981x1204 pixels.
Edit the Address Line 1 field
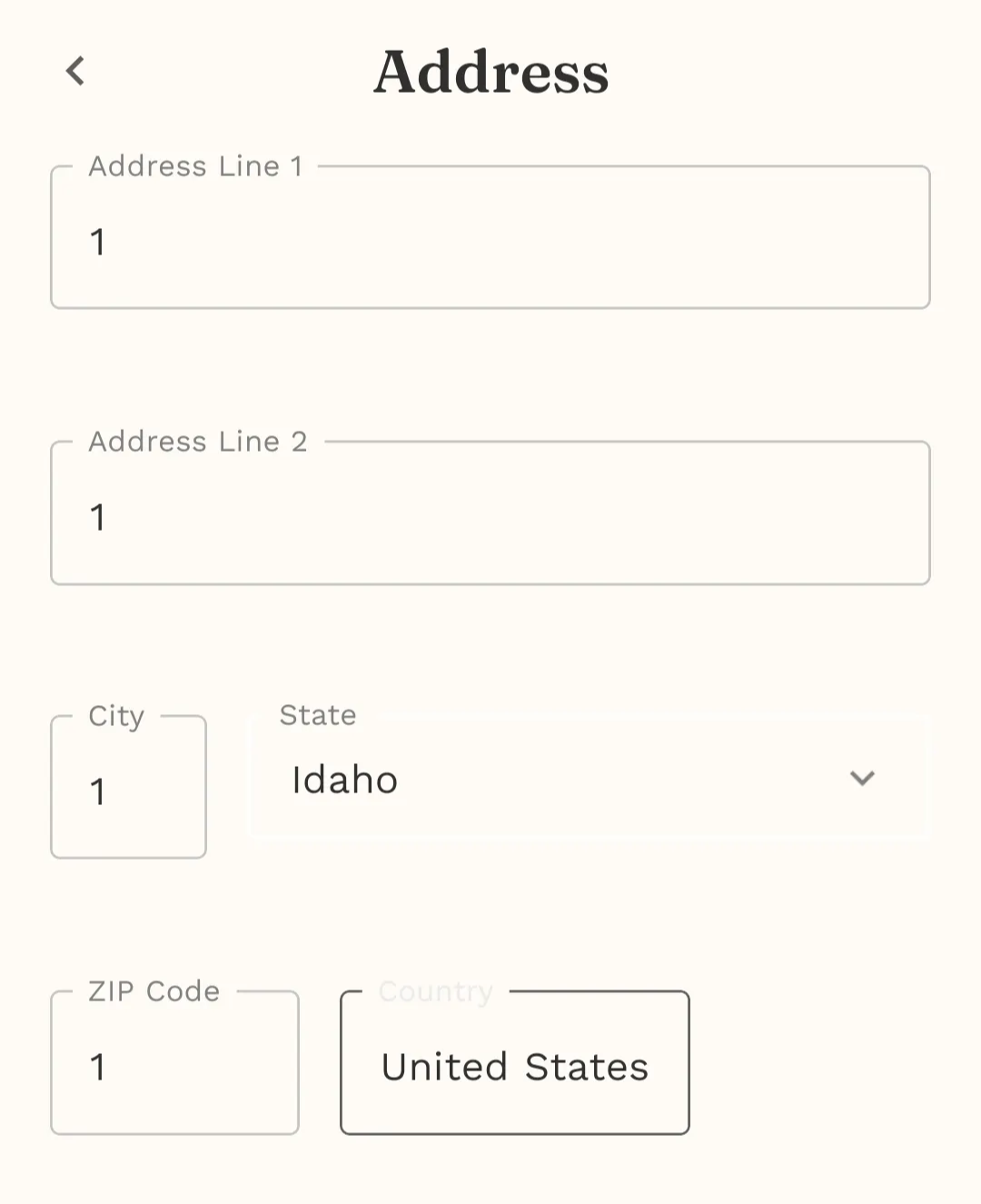click(x=490, y=240)
